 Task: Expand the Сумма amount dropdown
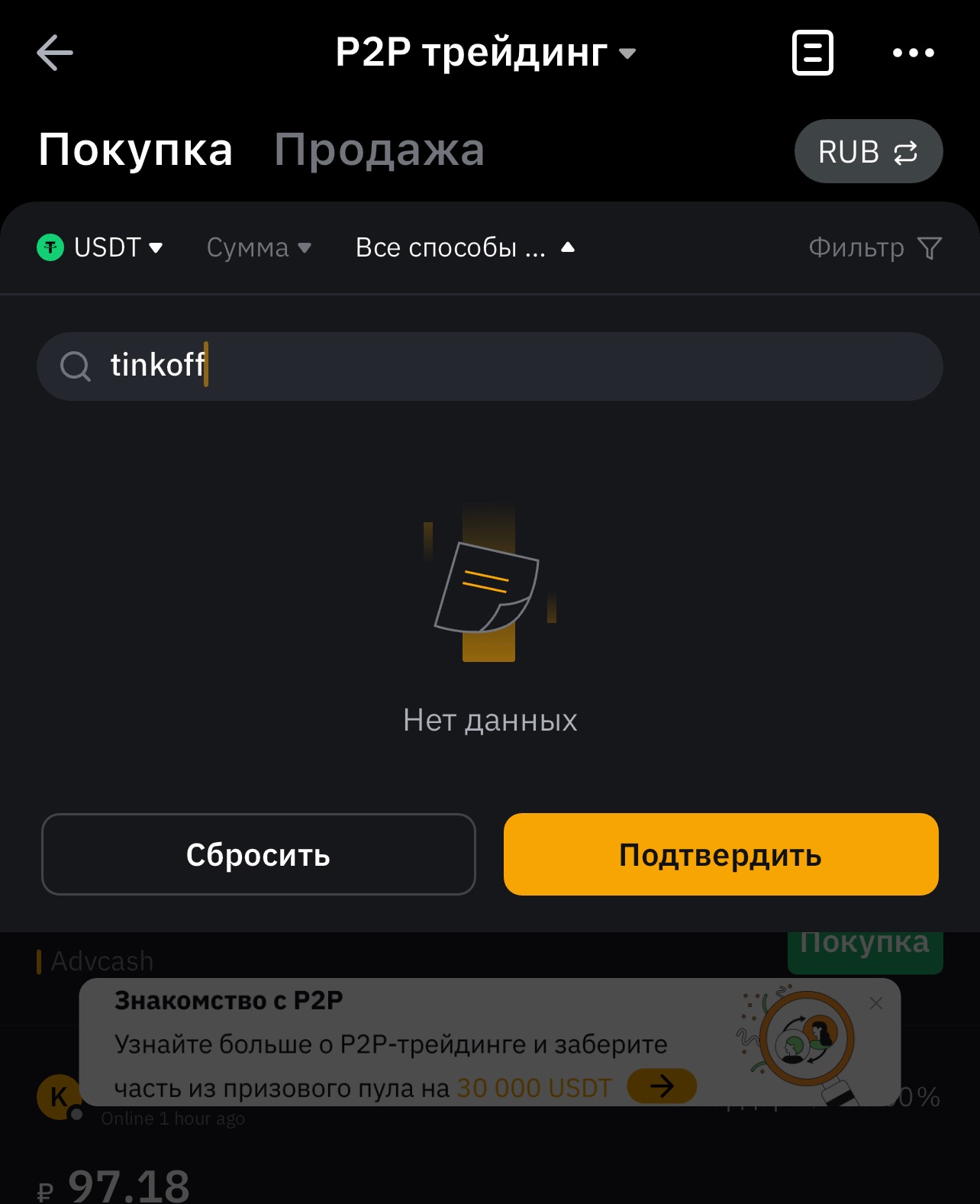(x=259, y=247)
